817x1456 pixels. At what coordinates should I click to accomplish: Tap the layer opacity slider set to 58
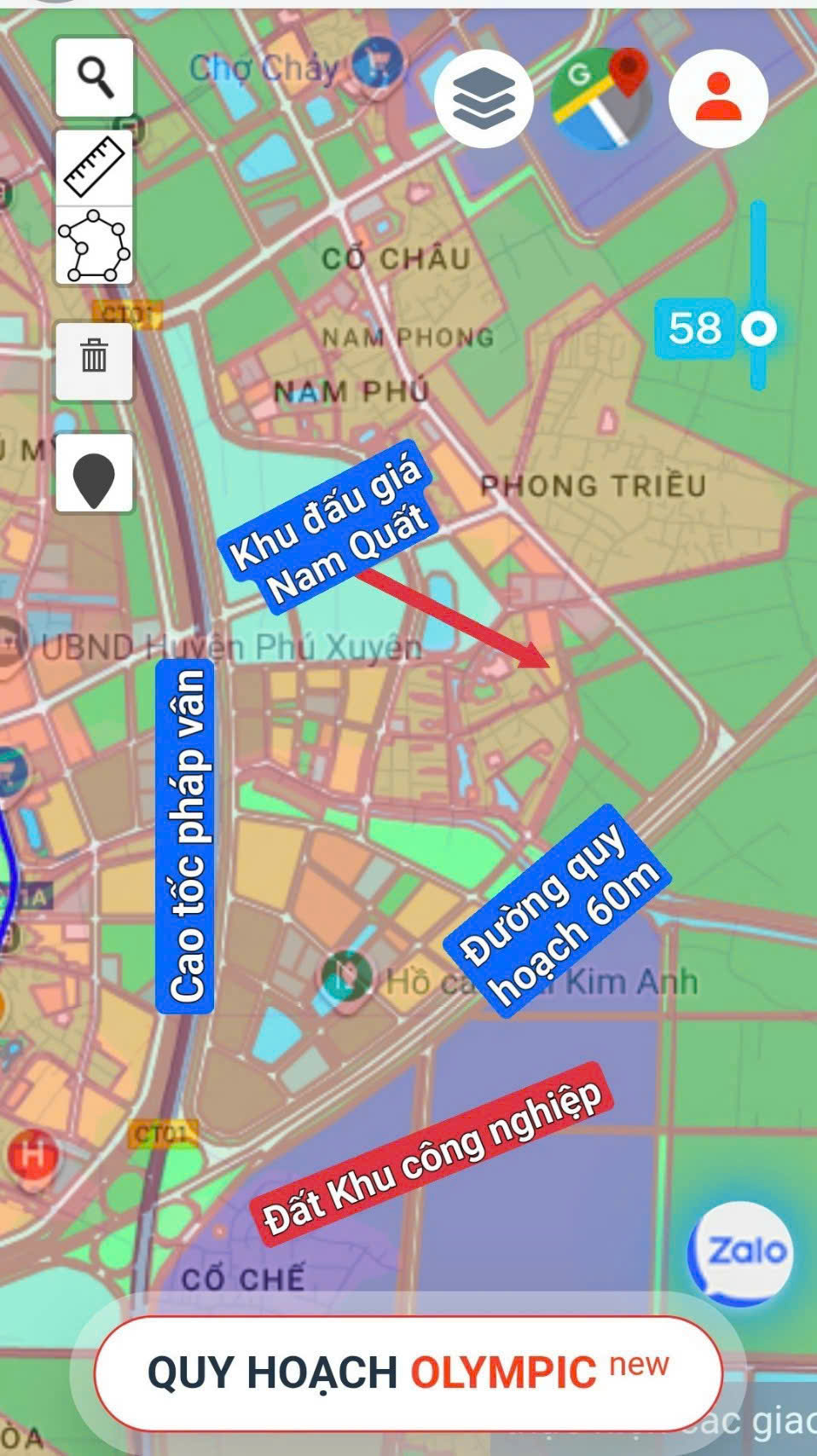pos(757,328)
